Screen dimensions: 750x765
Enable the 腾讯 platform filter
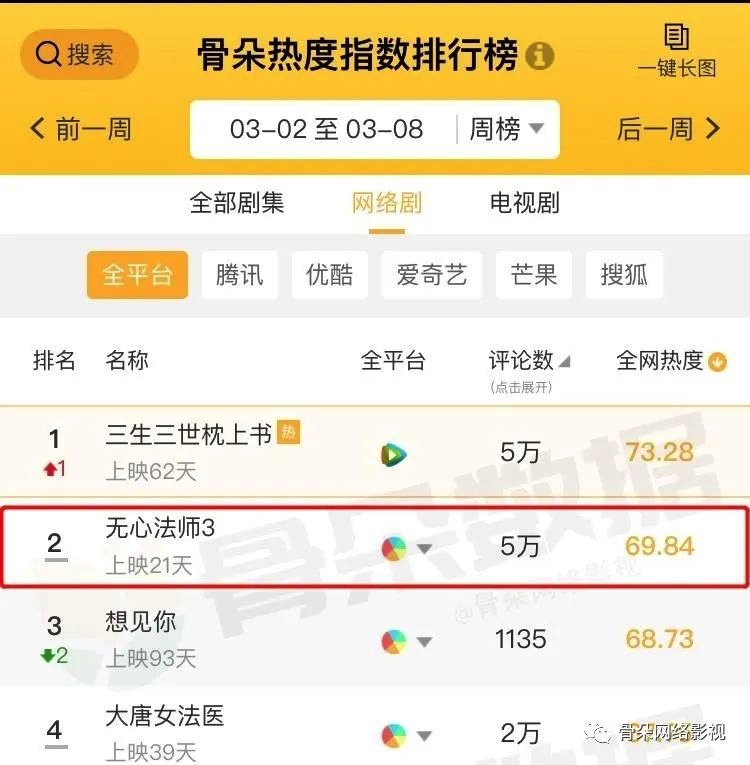point(239,275)
